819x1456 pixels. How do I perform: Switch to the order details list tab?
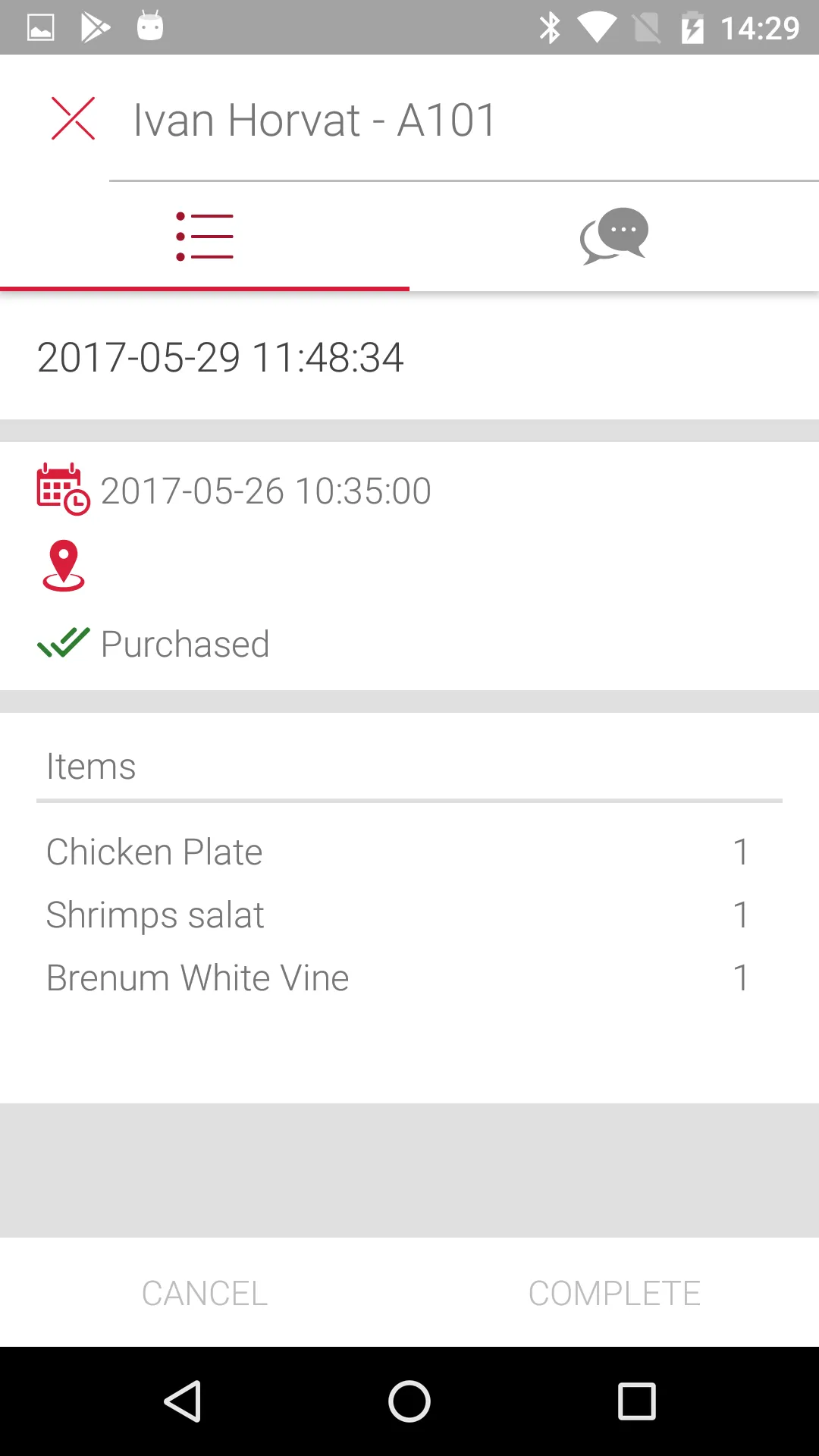pos(205,237)
